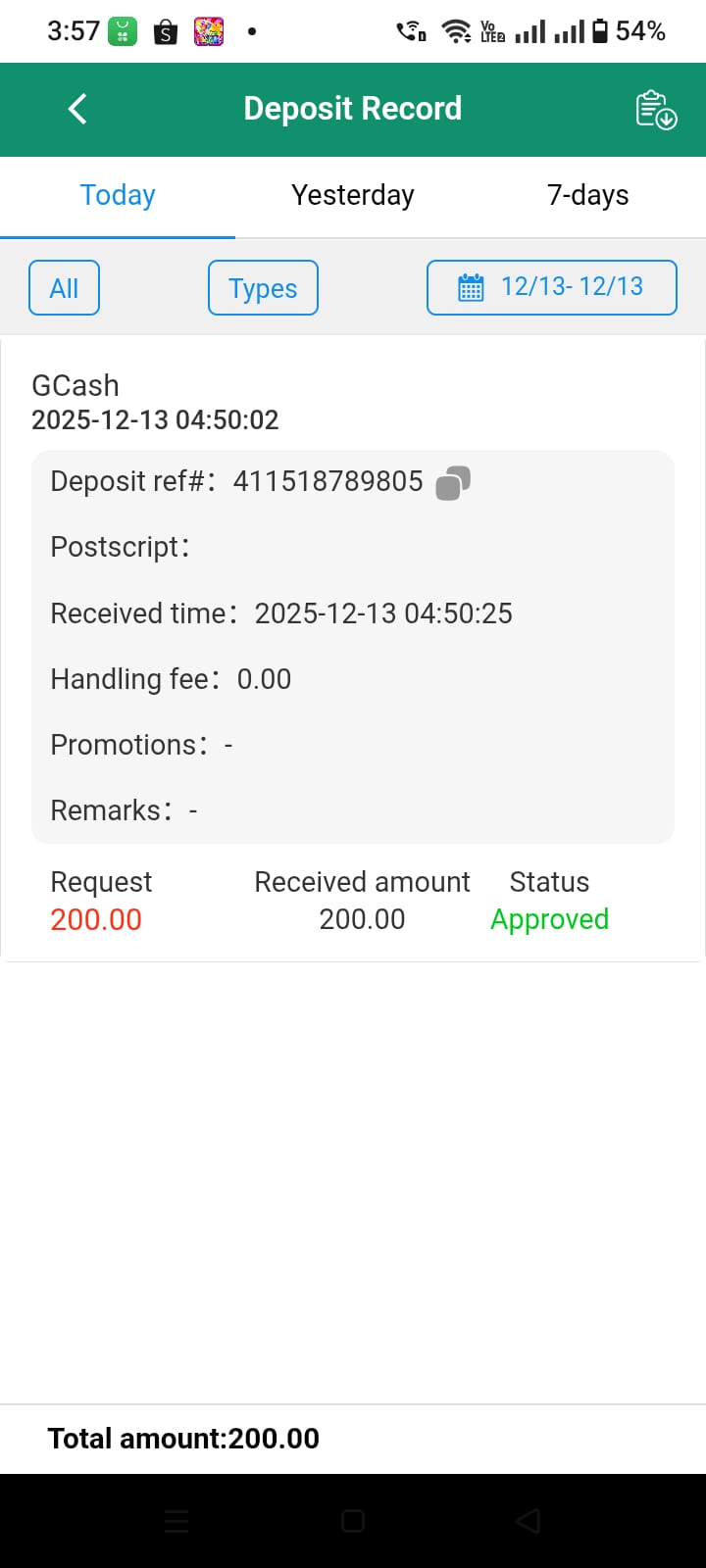Tap the system back button

click(529, 1521)
